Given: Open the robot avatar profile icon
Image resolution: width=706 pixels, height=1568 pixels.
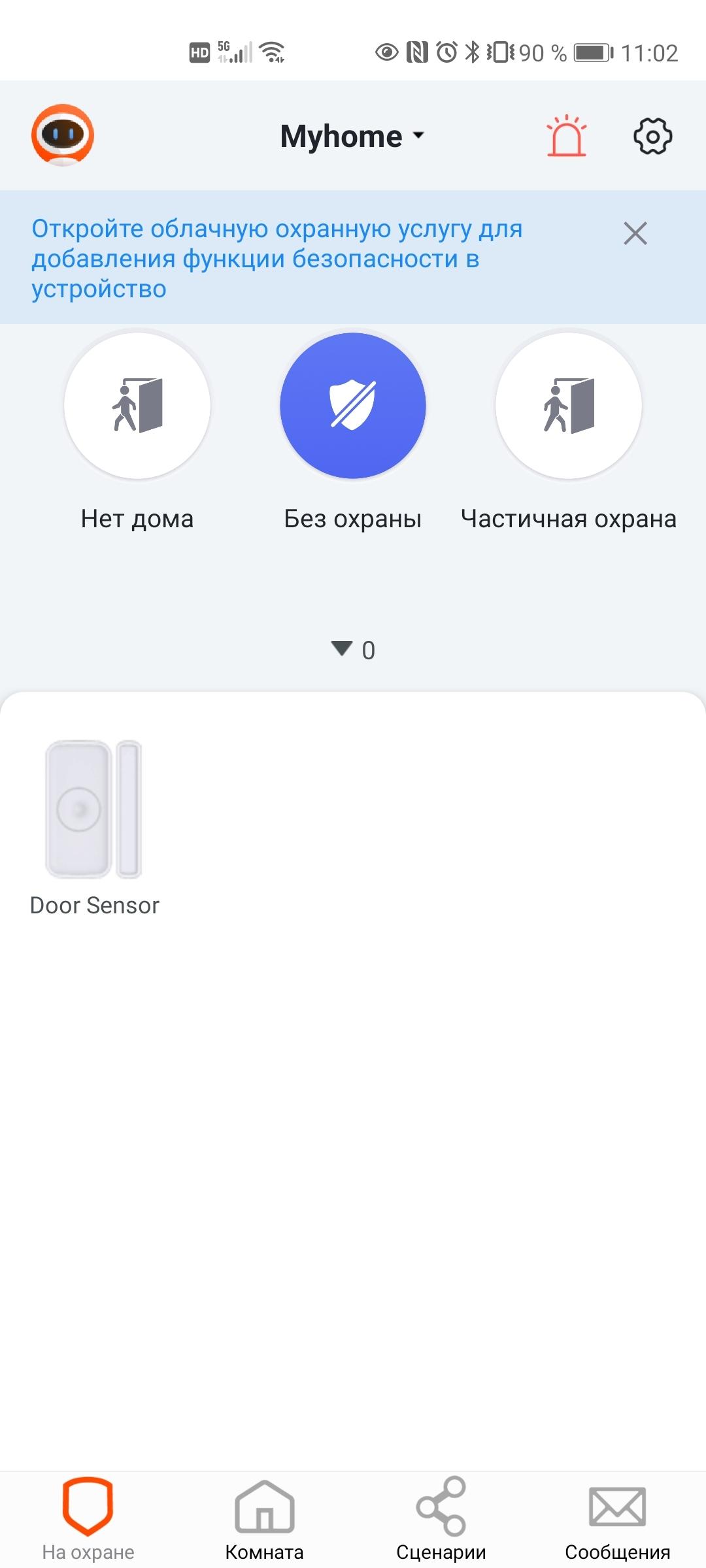Looking at the screenshot, I should point(63,135).
